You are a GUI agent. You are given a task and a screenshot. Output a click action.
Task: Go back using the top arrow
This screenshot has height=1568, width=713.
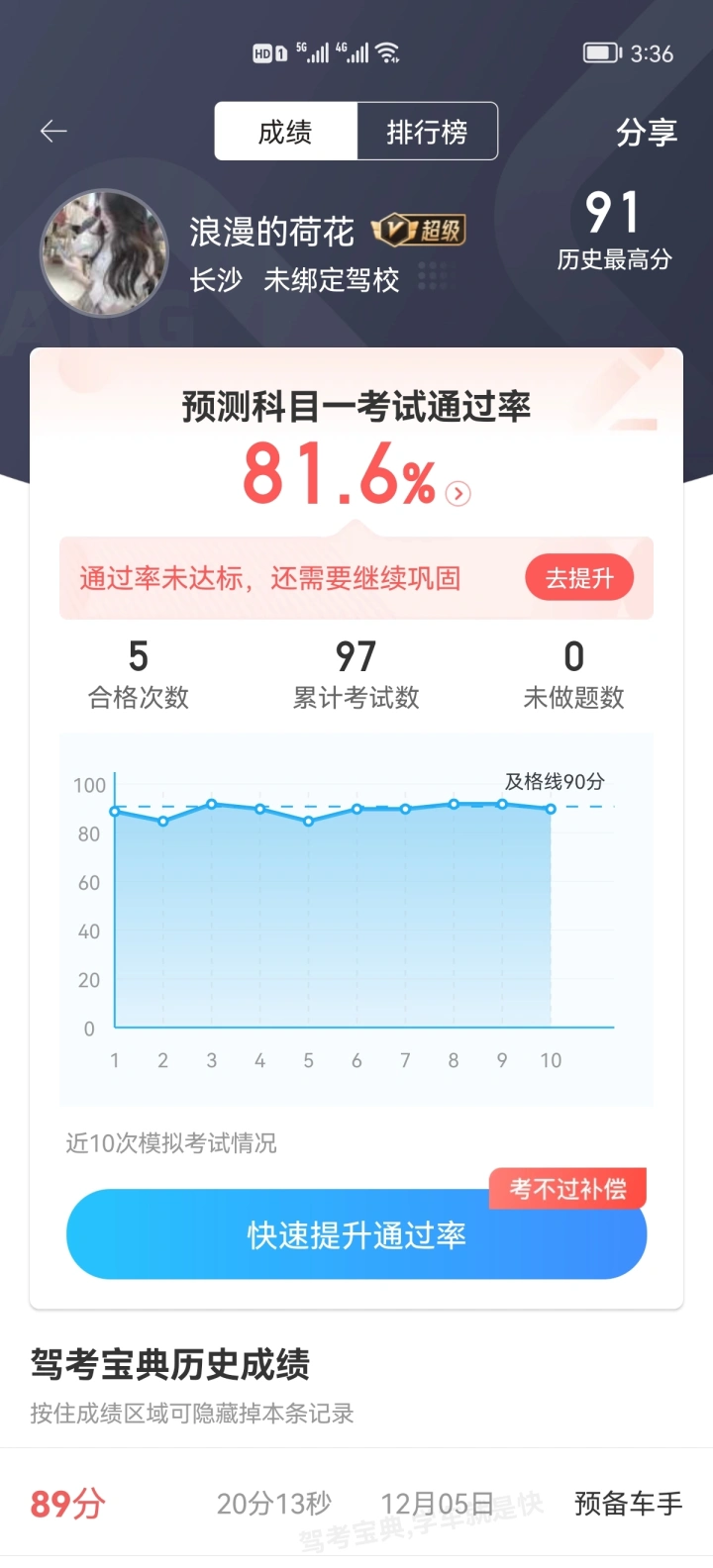53,131
